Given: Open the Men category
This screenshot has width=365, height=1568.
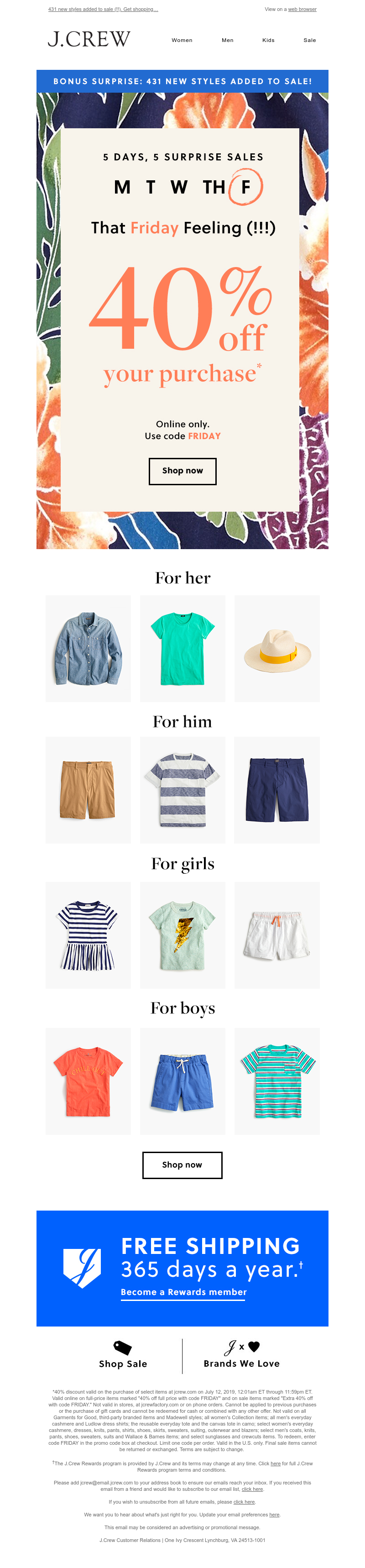Looking at the screenshot, I should (x=228, y=40).
